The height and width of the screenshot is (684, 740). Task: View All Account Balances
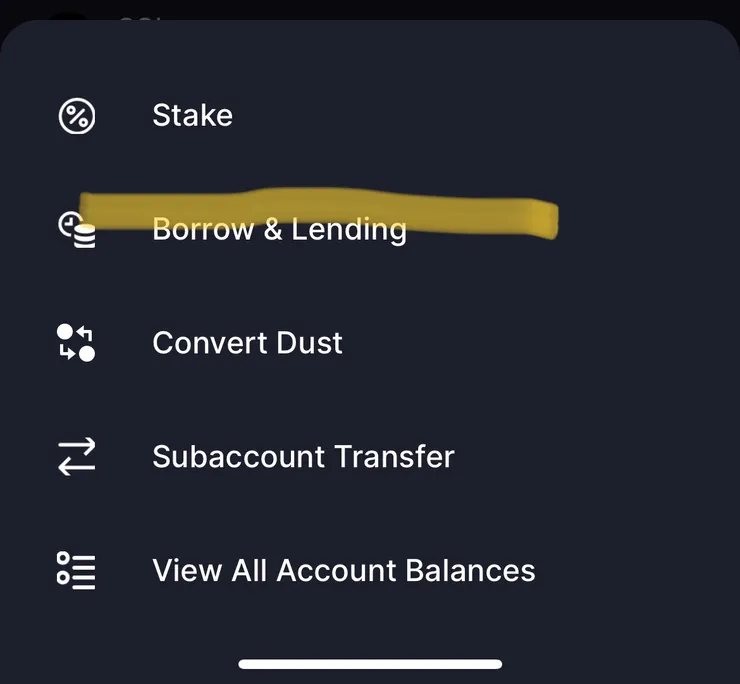343,571
